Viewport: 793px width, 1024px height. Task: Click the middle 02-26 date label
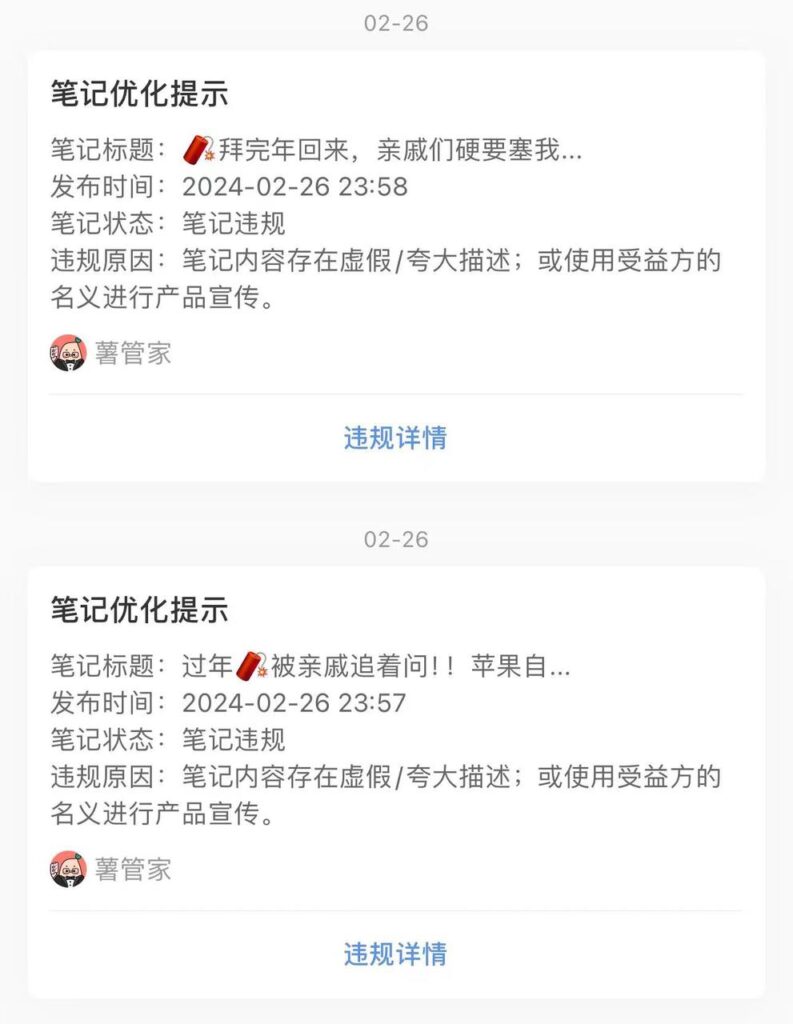click(396, 538)
